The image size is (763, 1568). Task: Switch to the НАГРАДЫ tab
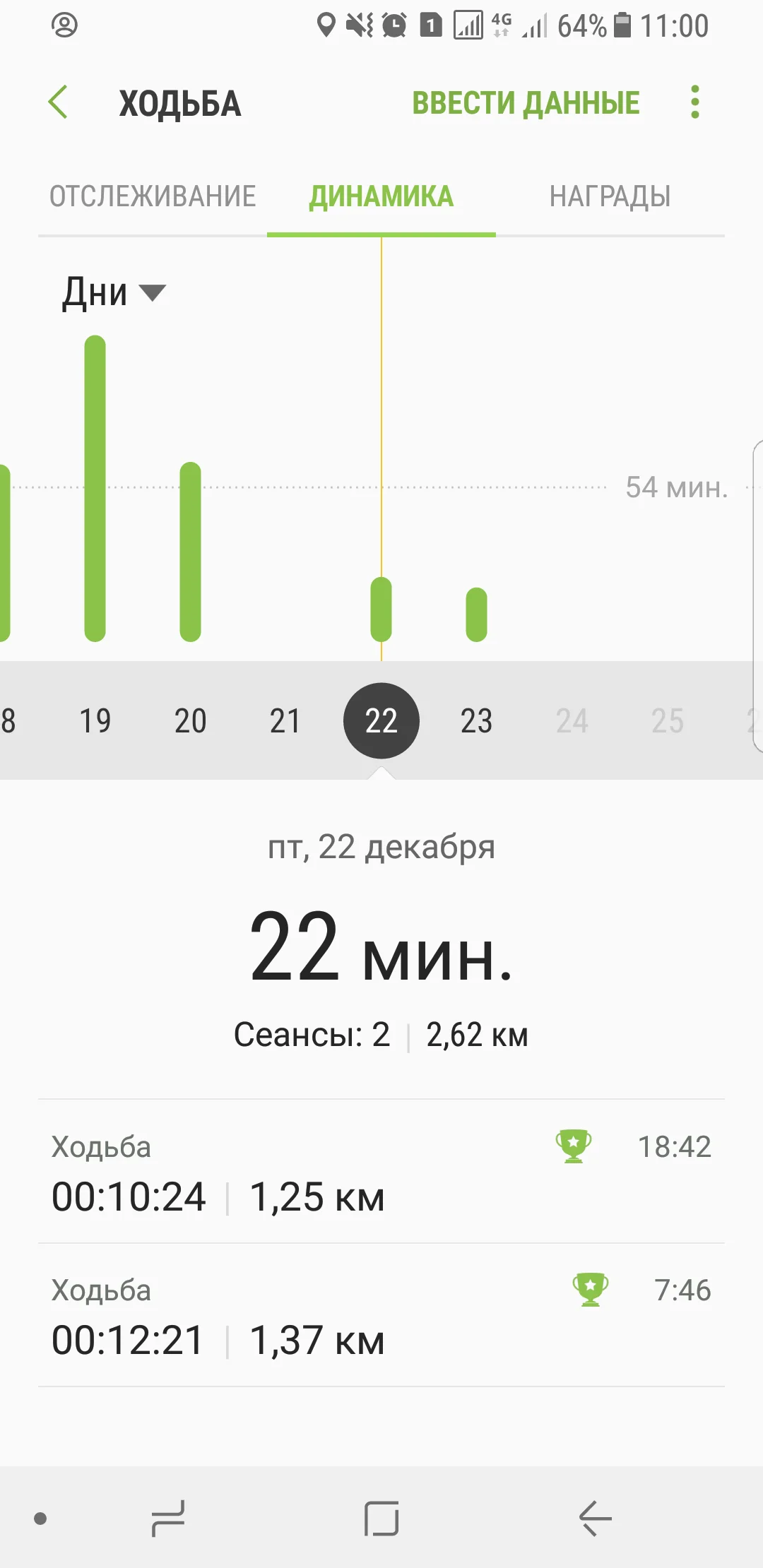coord(610,196)
